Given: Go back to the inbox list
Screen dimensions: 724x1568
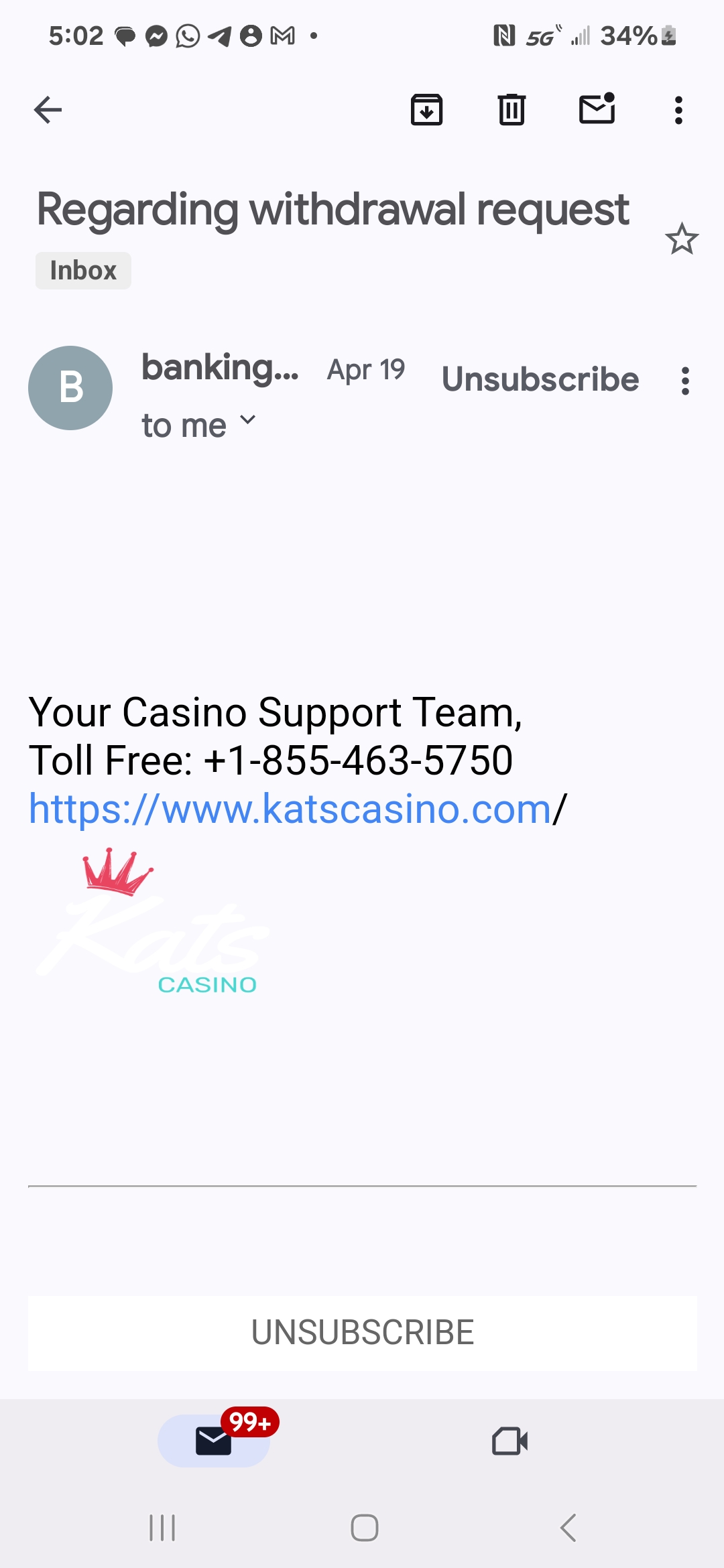Looking at the screenshot, I should [x=48, y=110].
